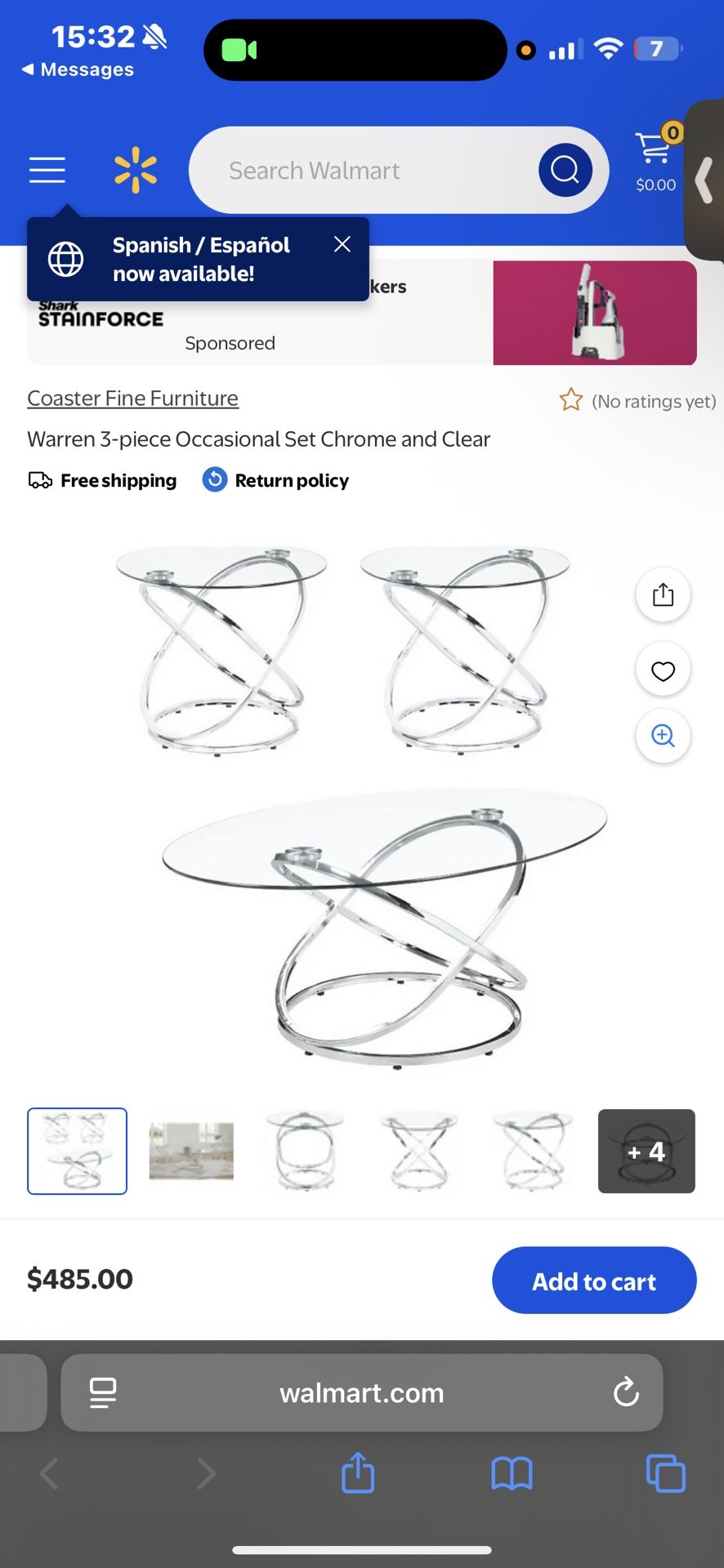This screenshot has width=724, height=1568.
Task: Reveal the side panel with the edge tab
Action: click(704, 181)
